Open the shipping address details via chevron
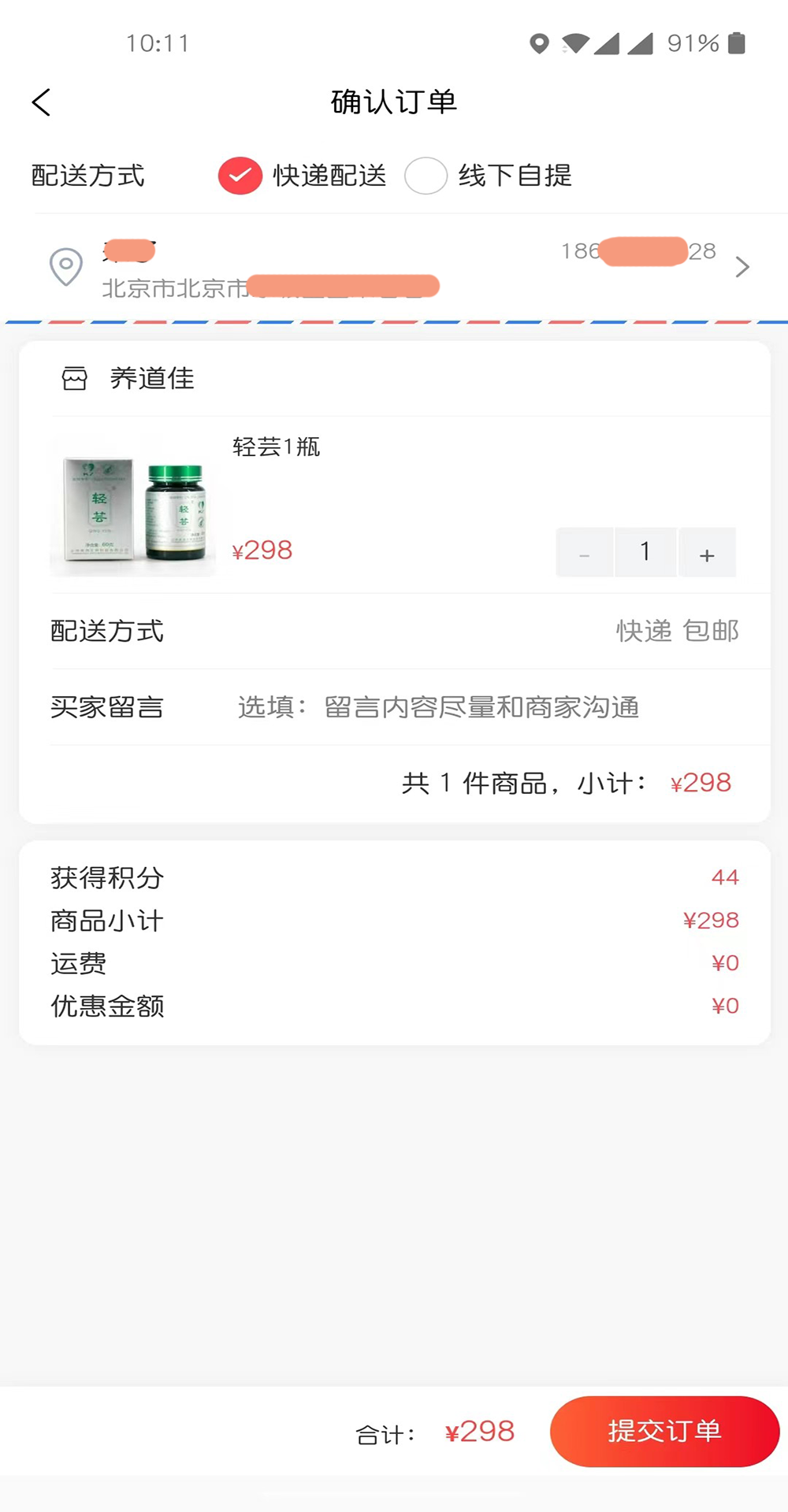Screen dimensions: 788x1512 click(x=742, y=268)
